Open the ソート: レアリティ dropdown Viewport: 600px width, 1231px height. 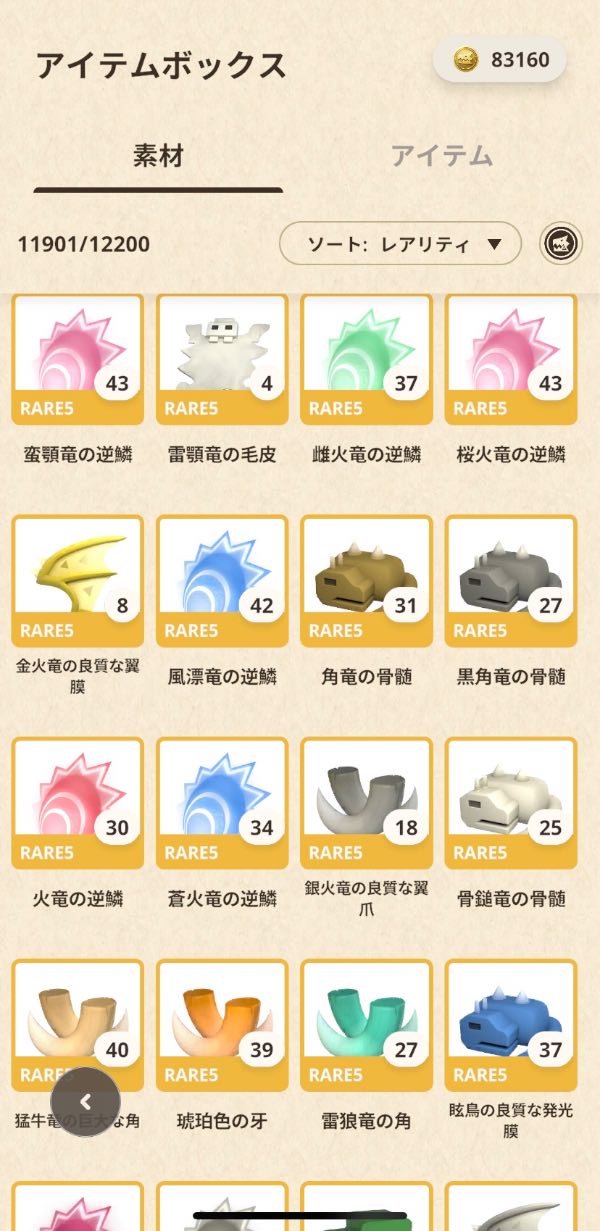[x=400, y=243]
